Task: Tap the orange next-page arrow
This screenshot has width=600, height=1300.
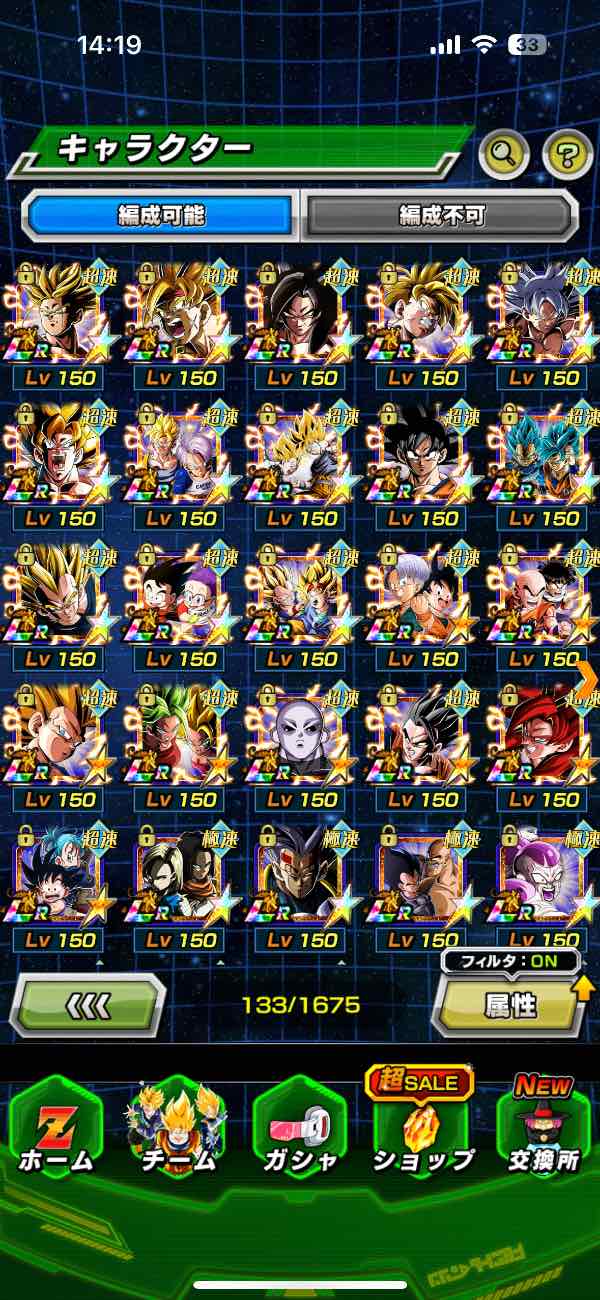Action: pos(587,680)
